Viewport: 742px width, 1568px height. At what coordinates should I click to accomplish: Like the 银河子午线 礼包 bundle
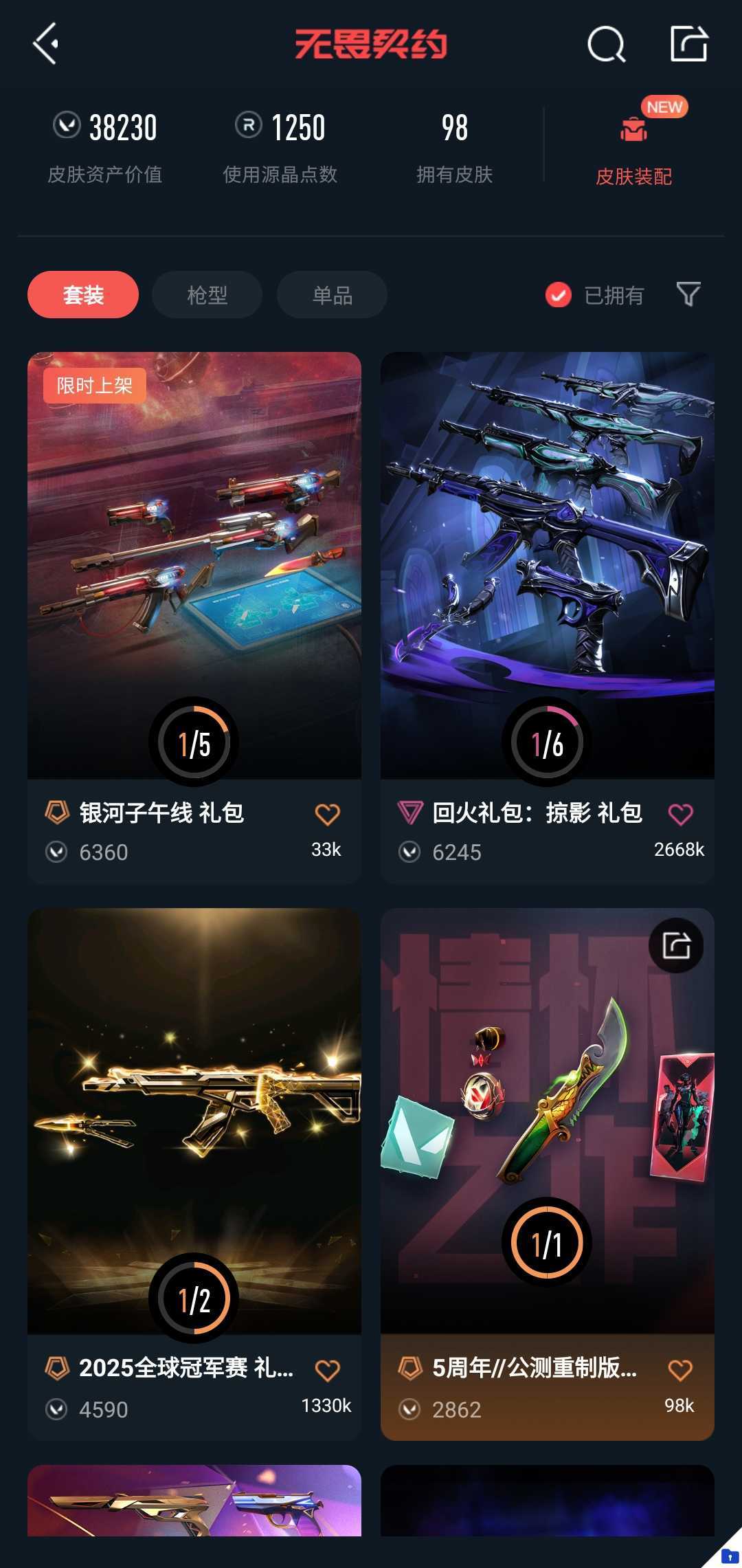tap(327, 814)
